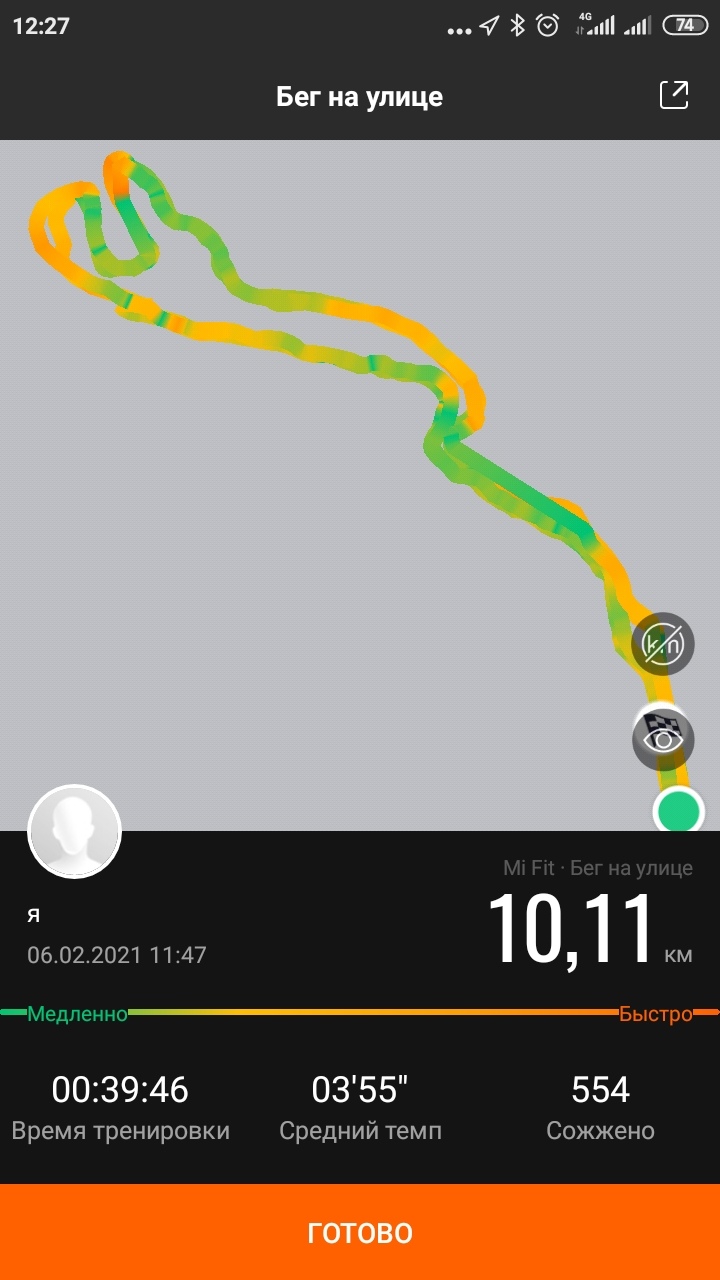The height and width of the screenshot is (1280, 720).
Task: Toggle kilometer markers on the map
Action: click(x=663, y=644)
